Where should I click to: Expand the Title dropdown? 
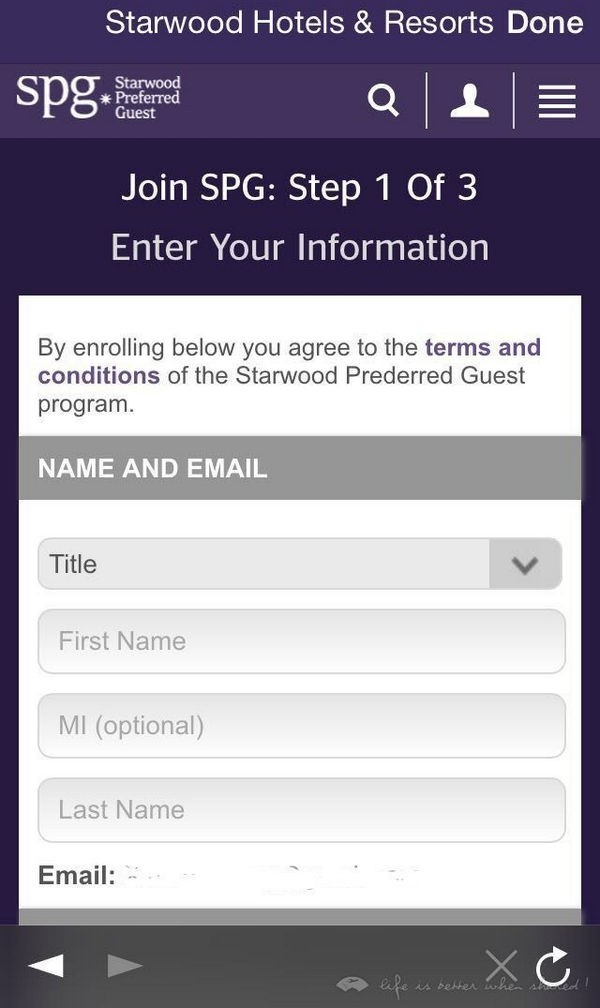[x=300, y=564]
